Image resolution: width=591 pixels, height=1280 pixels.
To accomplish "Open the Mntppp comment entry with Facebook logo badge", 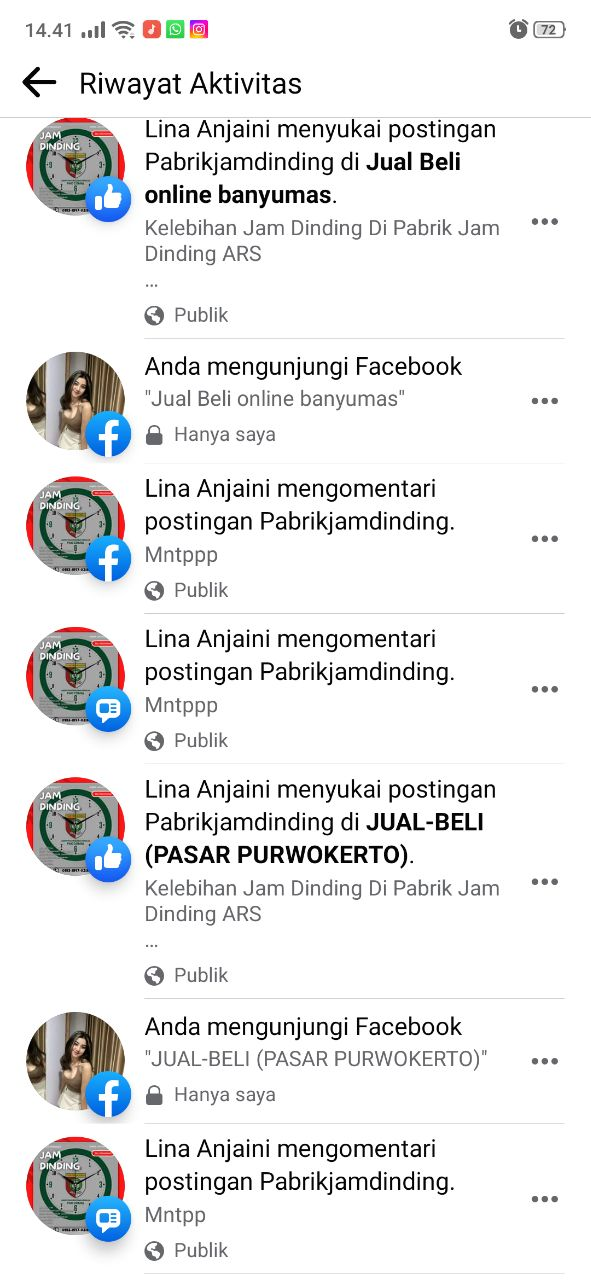I will click(x=295, y=539).
